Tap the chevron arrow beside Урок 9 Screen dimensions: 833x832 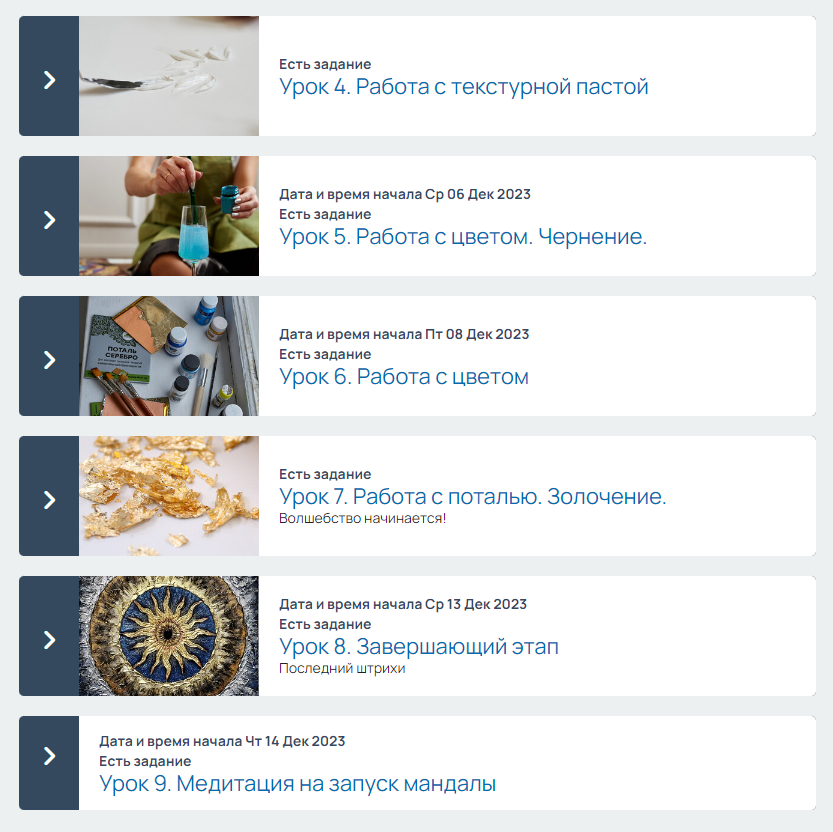click(x=49, y=756)
